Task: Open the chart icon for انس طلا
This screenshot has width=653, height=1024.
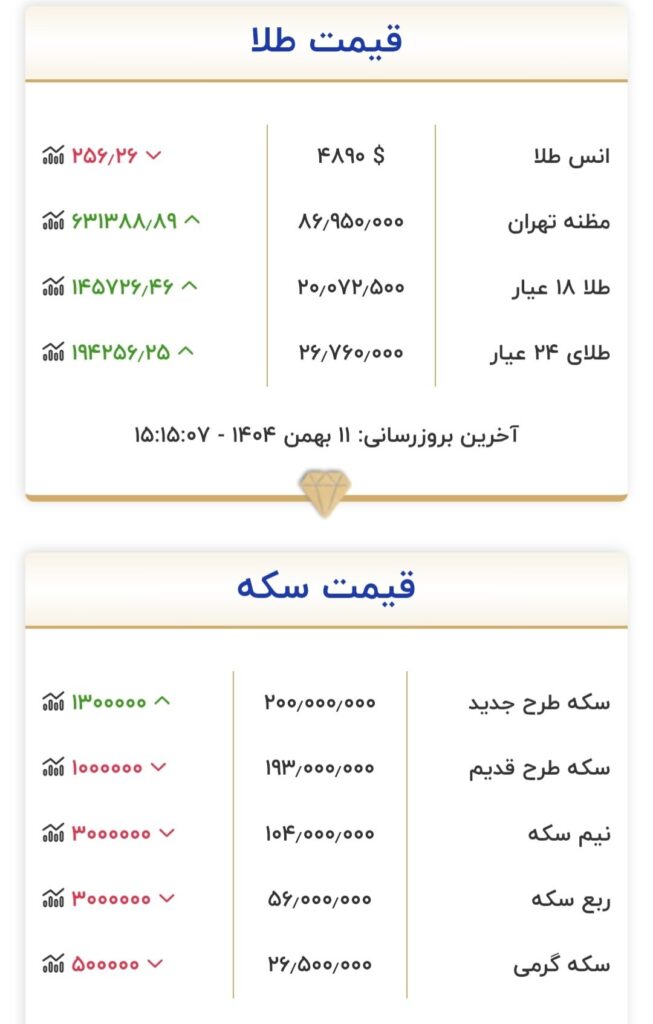Action: (53, 155)
